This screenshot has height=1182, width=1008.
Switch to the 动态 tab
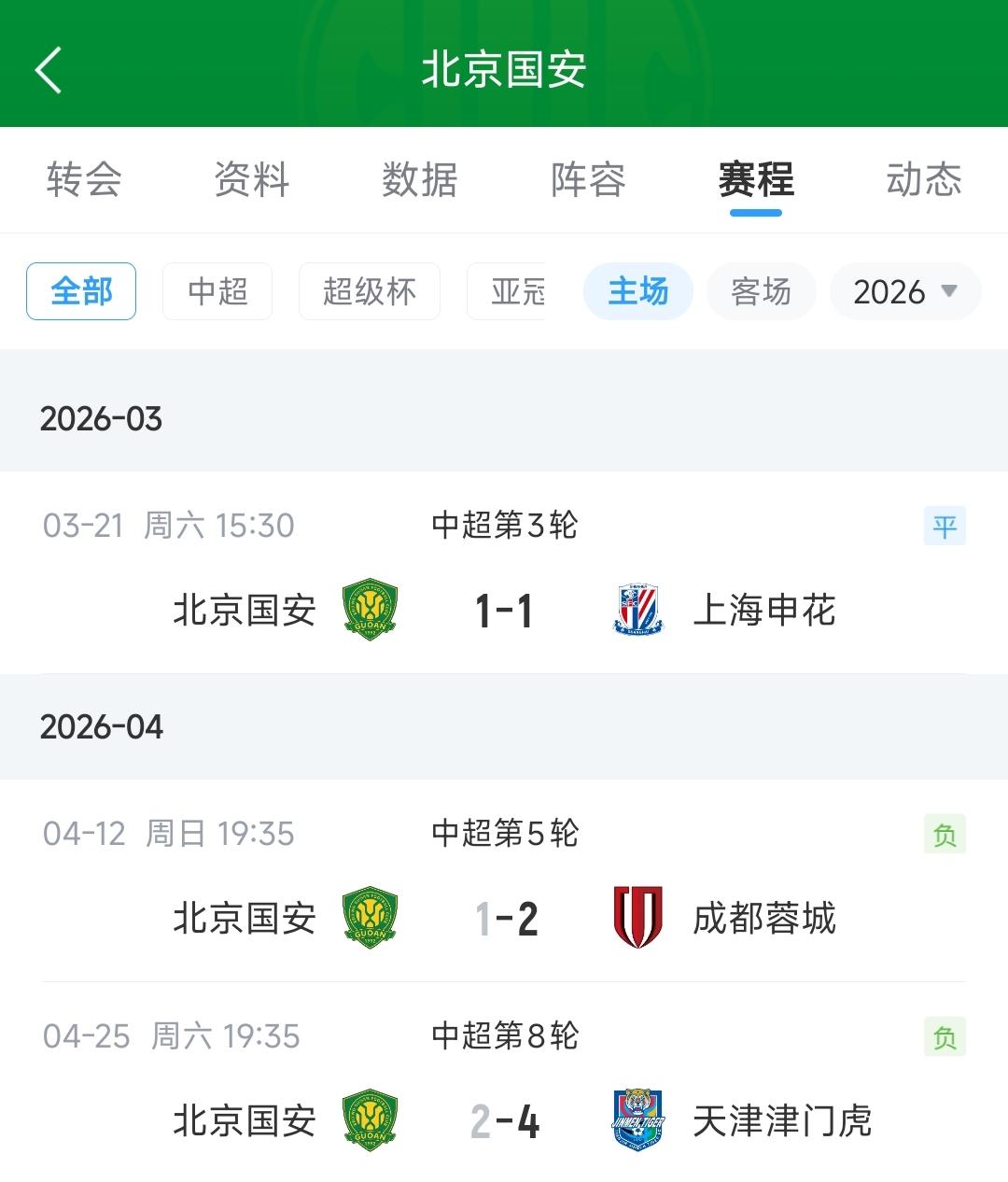925,180
